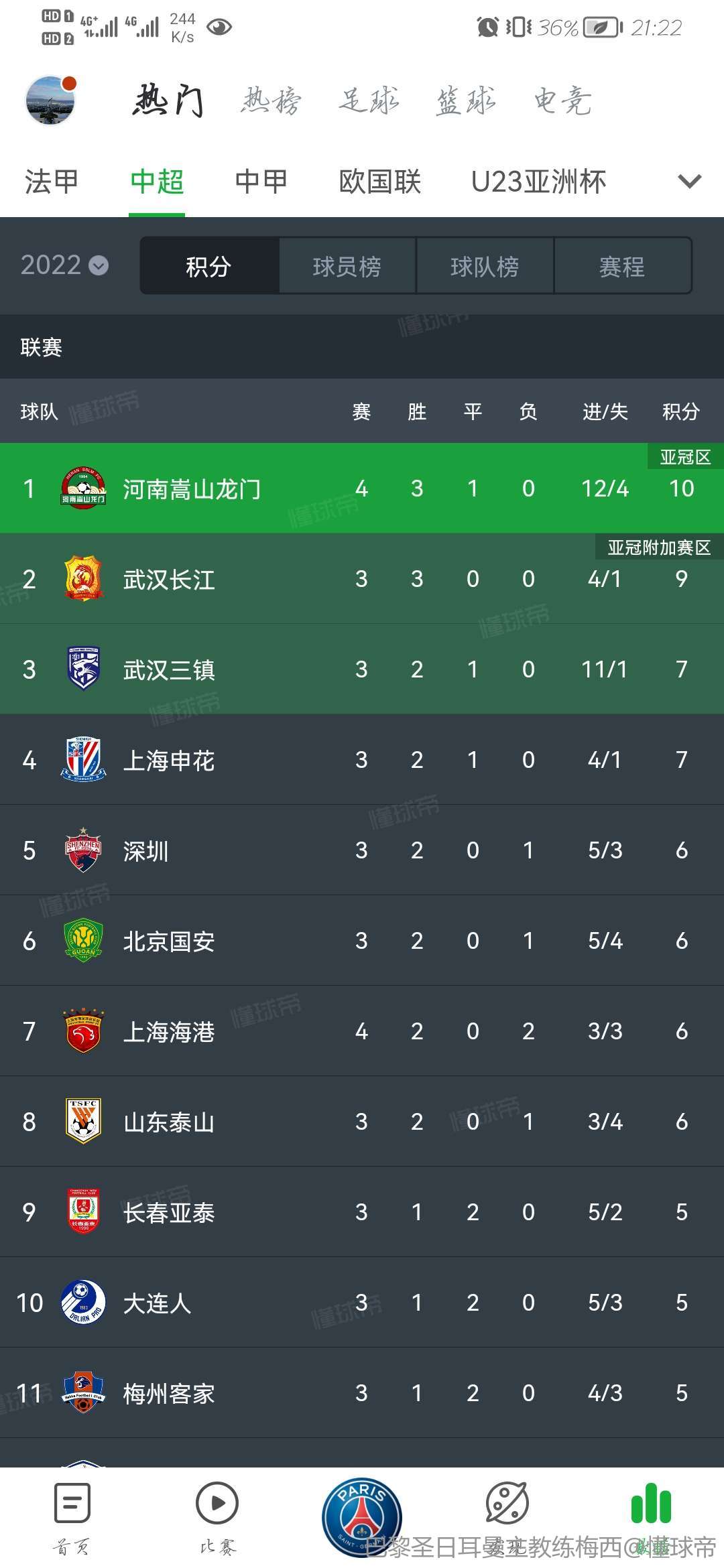Switch to the 足球 tab

(x=369, y=101)
